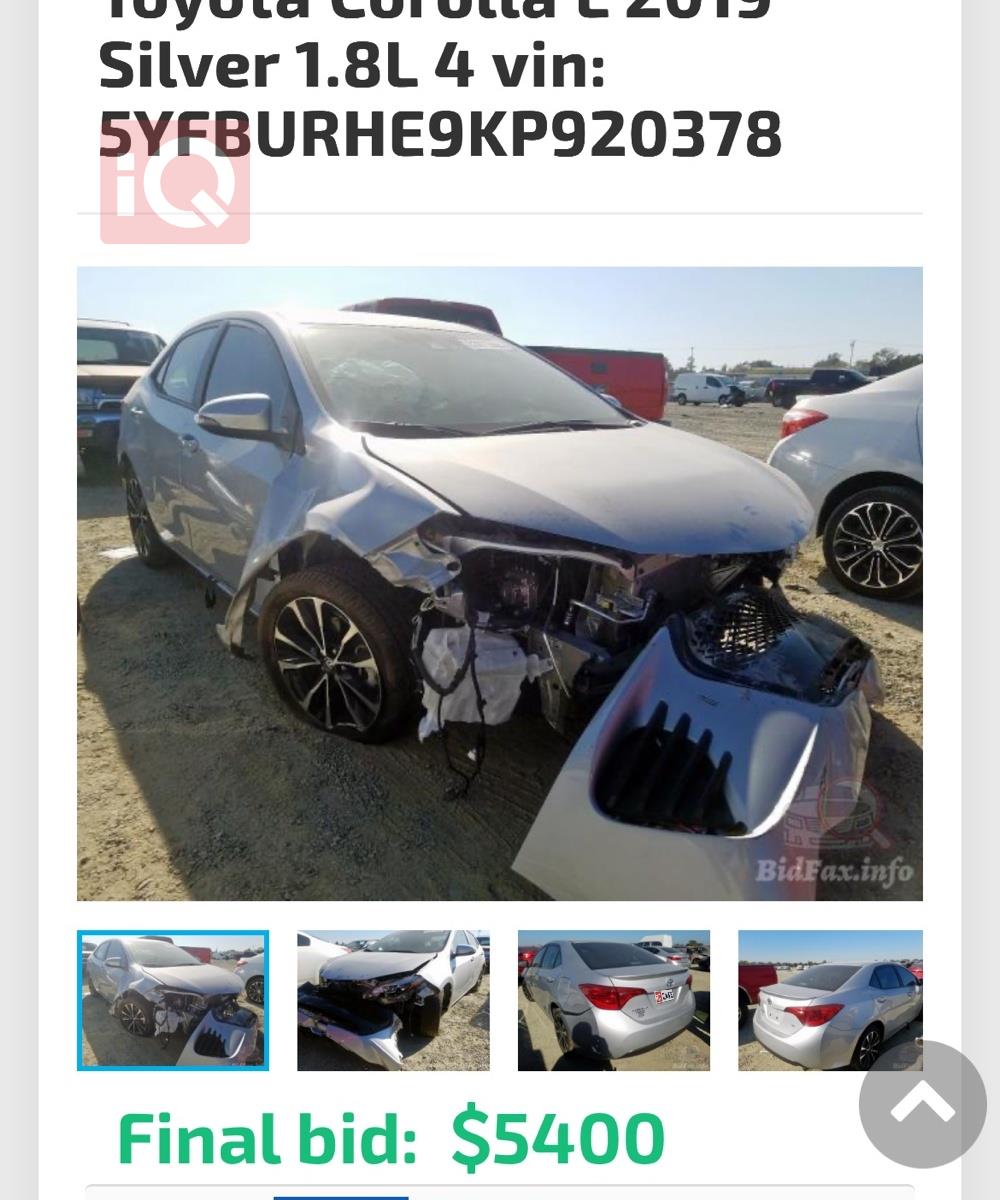This screenshot has width=1000, height=1200.
Task: Tap the scroll-to-top arrow button
Action: coord(922,1104)
